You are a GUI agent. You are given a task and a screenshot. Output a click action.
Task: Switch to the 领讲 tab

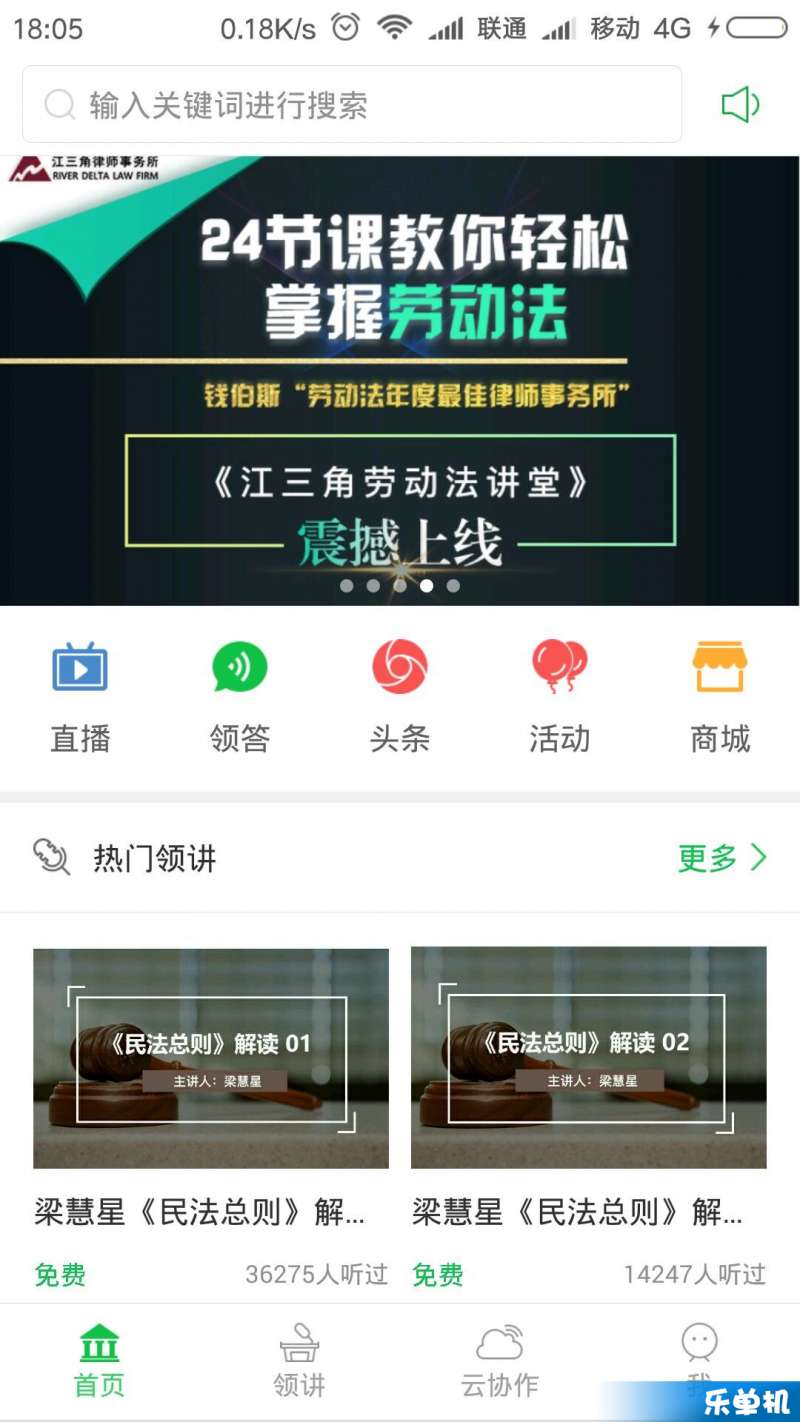[299, 1360]
